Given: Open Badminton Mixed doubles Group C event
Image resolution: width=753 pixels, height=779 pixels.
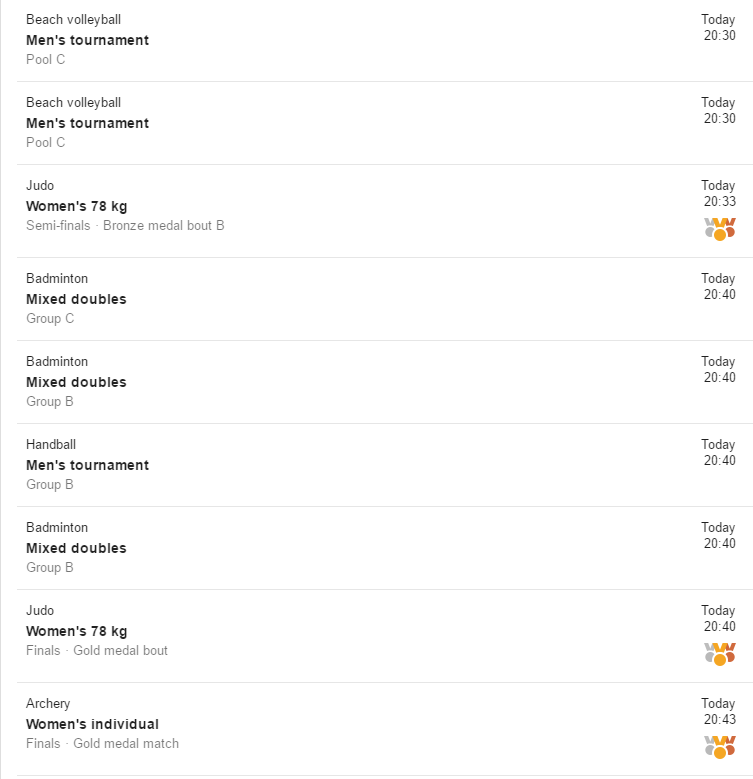Looking at the screenshot, I should 76,299.
